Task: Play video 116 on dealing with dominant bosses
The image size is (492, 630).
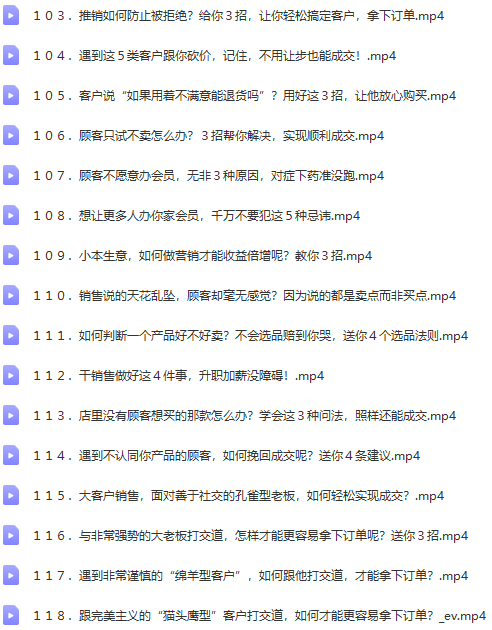Action: tap(251, 536)
